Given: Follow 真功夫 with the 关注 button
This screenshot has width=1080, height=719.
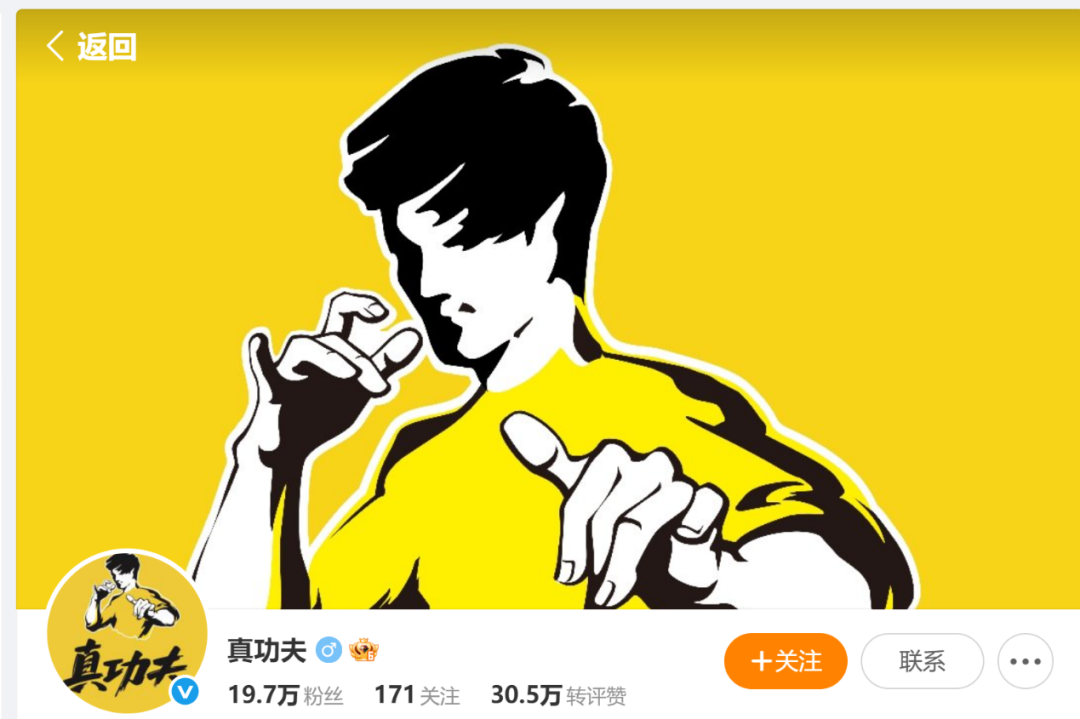Looking at the screenshot, I should pyautogui.click(x=785, y=661).
